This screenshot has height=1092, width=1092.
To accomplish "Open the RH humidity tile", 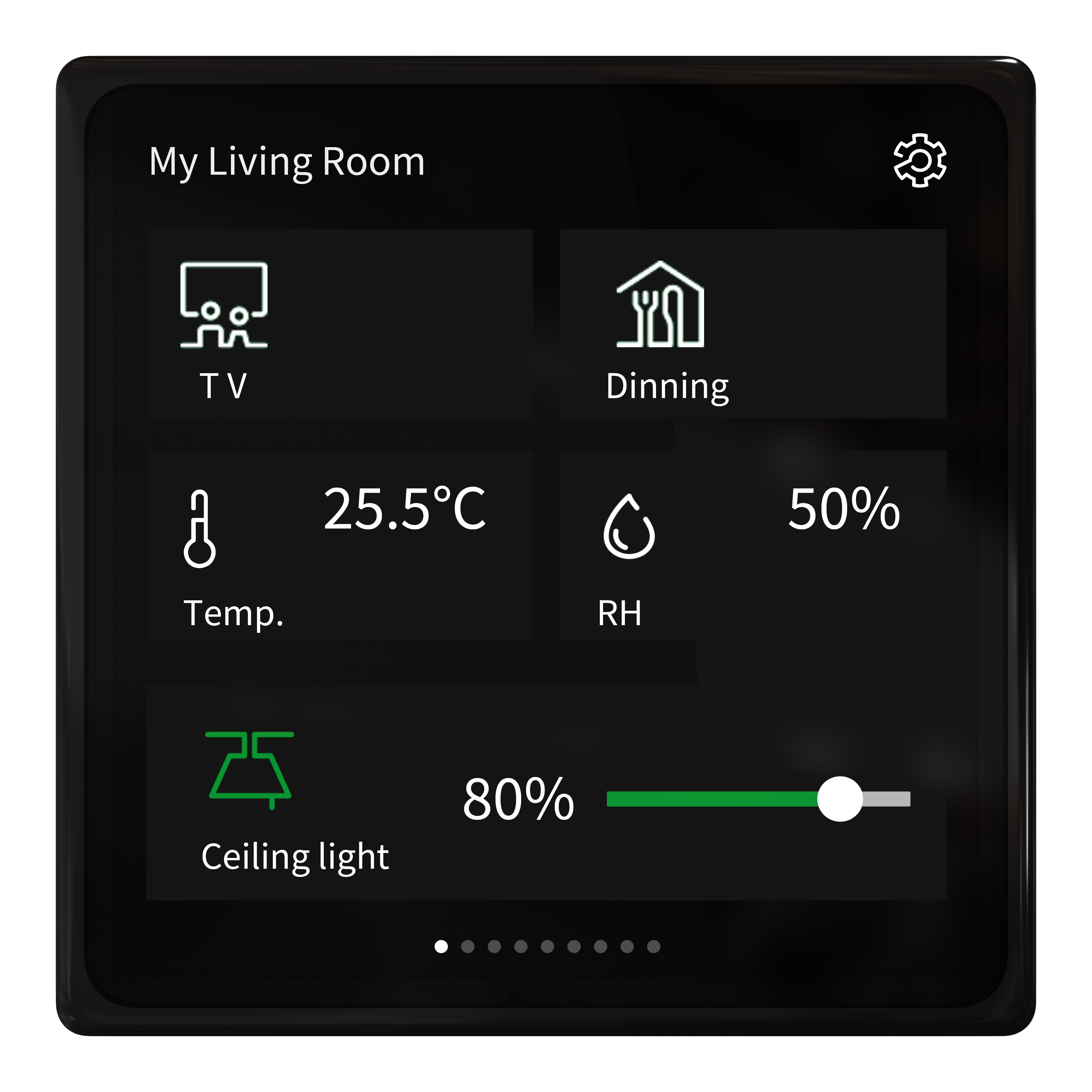I will (752, 545).
